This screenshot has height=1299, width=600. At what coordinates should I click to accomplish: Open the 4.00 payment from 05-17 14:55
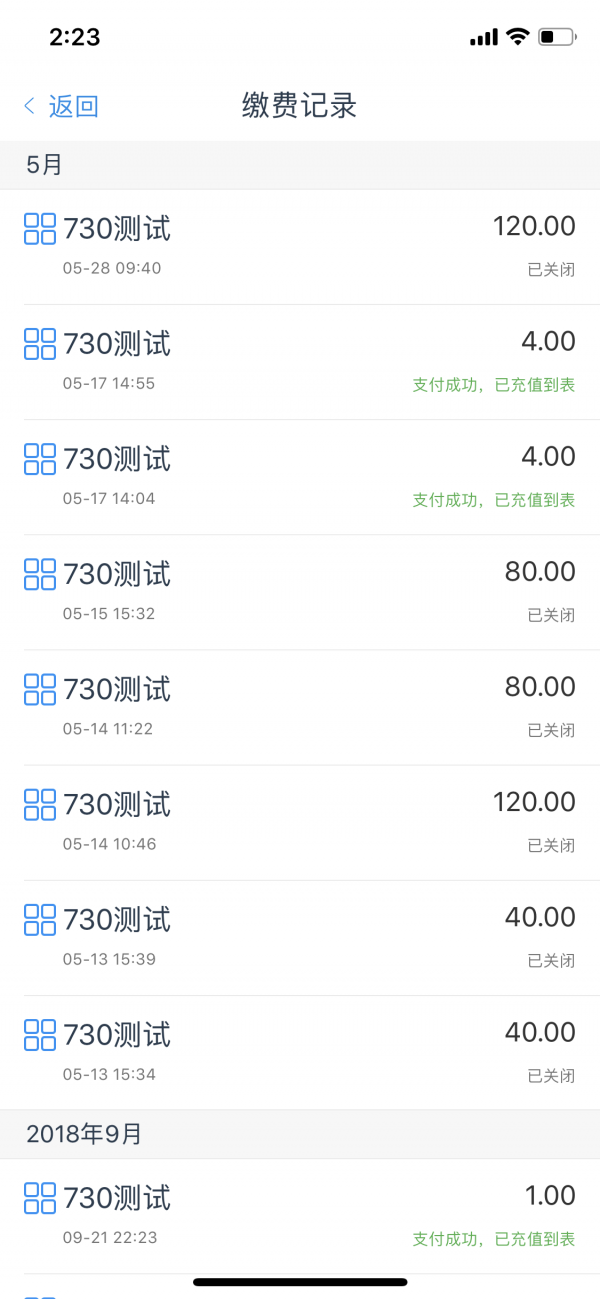tap(300, 362)
